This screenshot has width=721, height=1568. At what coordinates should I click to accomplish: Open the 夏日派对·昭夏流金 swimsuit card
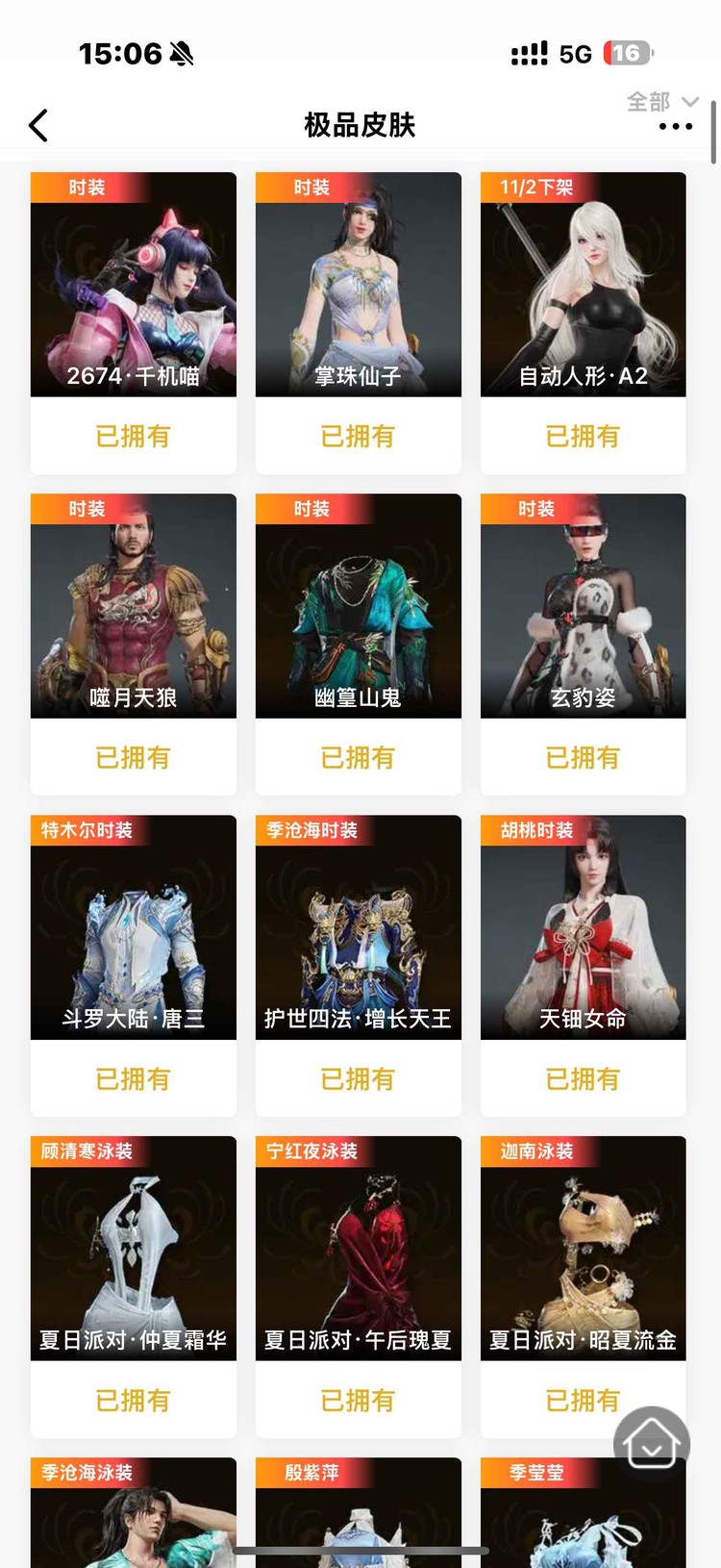[x=583, y=1247]
